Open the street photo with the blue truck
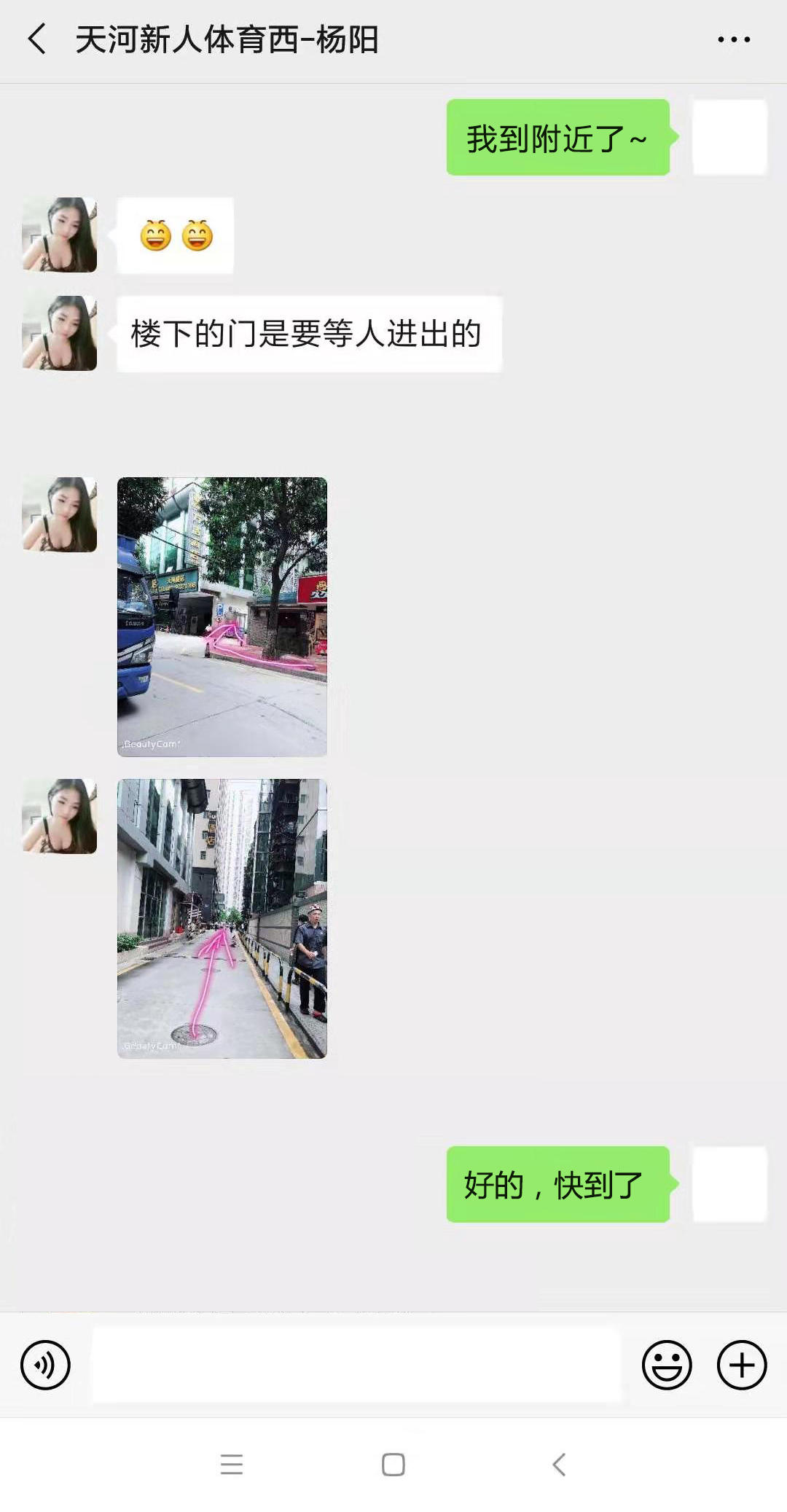 pyautogui.click(x=222, y=616)
